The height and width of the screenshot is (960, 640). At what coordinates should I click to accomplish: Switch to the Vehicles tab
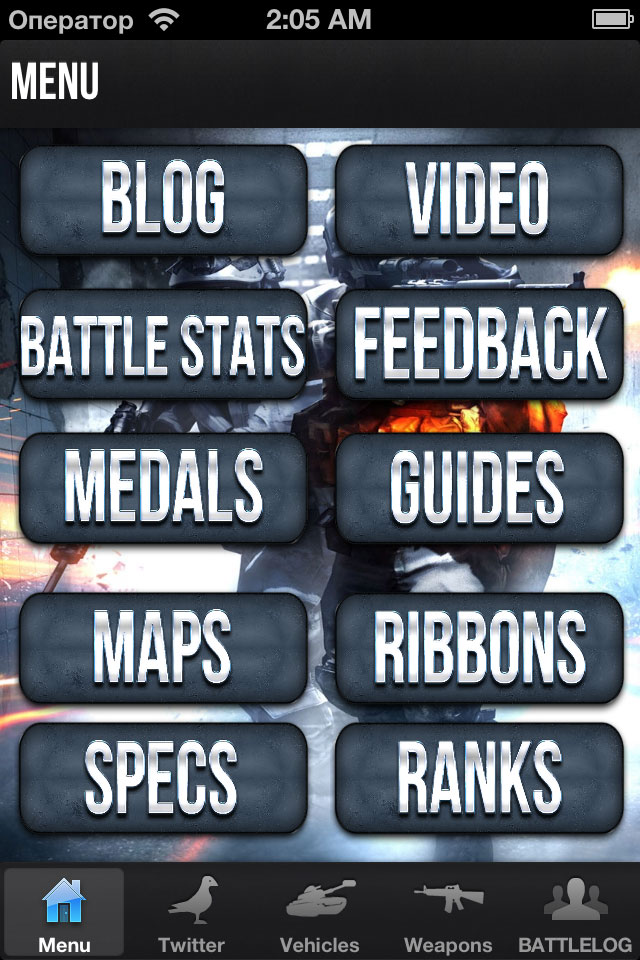[x=320, y=912]
